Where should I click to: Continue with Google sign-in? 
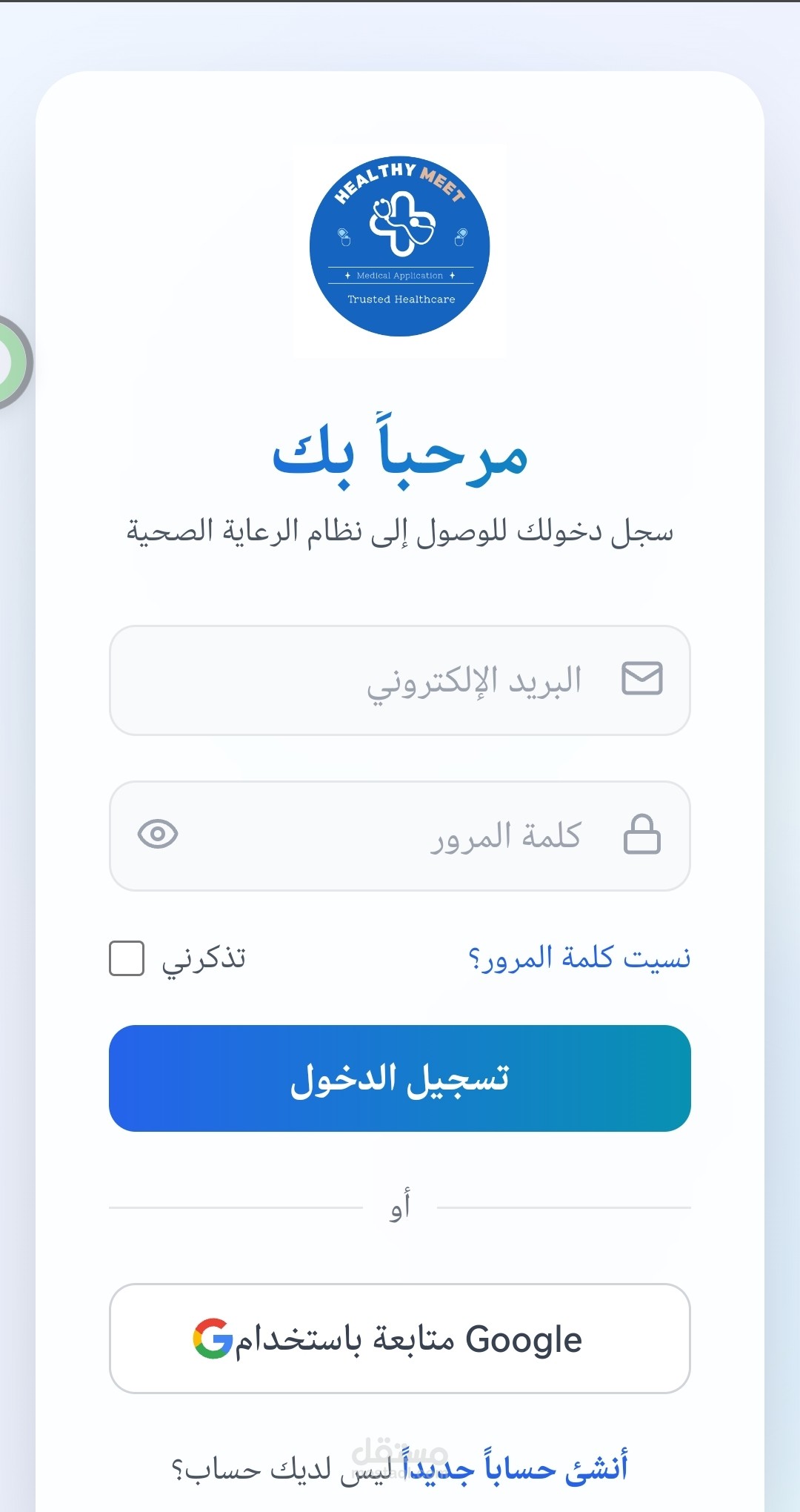pos(400,1339)
